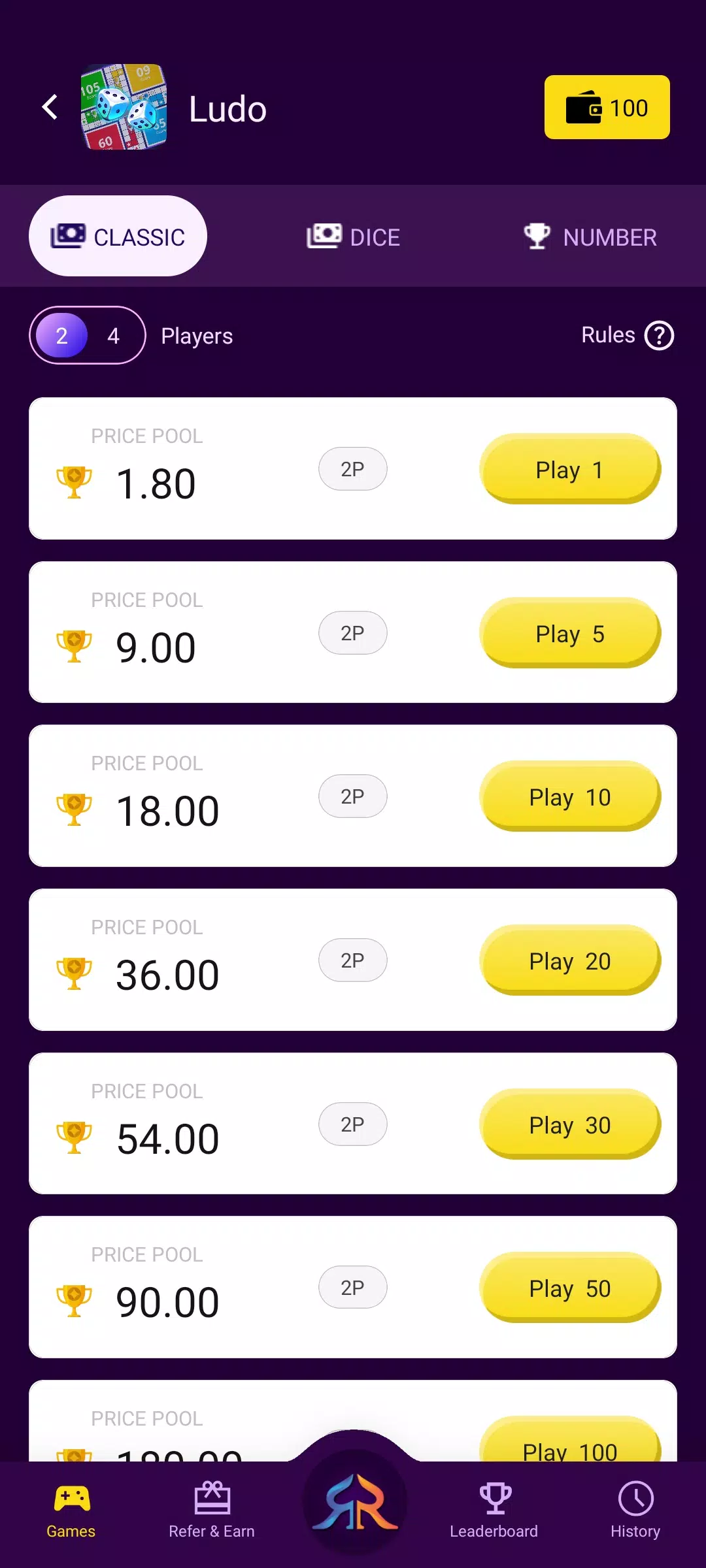
Task: Open the wallet showing 100
Action: (607, 107)
